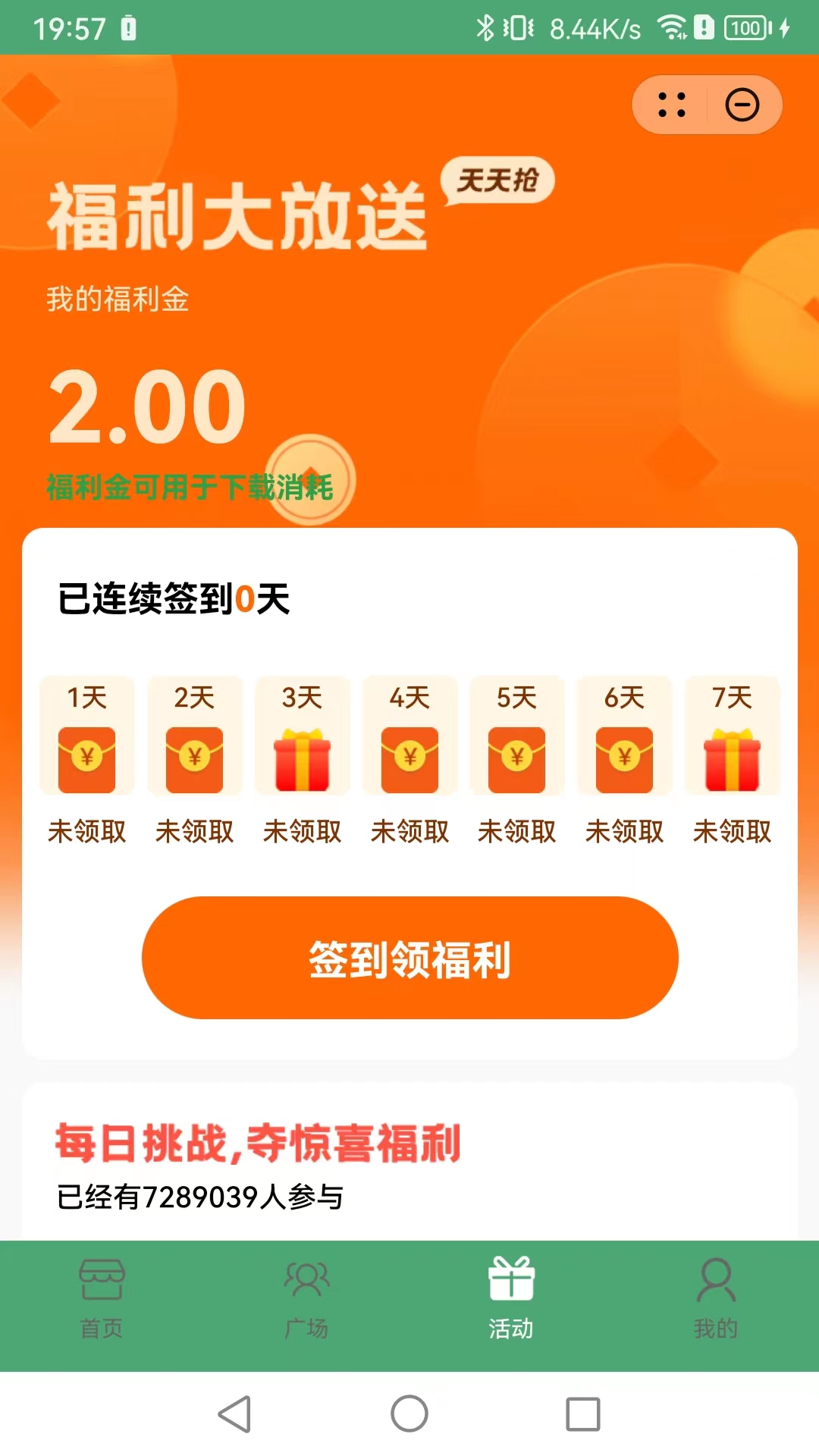Click the gift icon above 活动
Image resolution: width=819 pixels, height=1456 pixels.
click(512, 1278)
